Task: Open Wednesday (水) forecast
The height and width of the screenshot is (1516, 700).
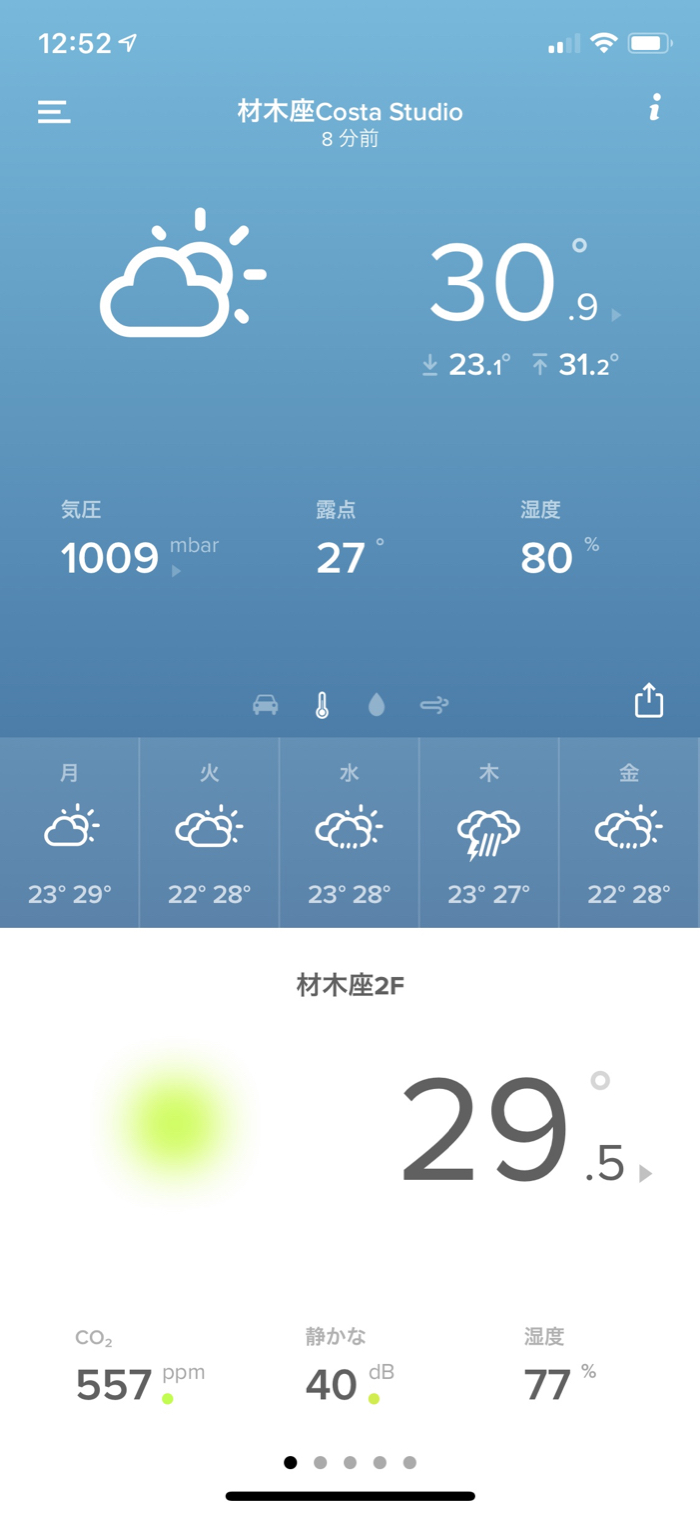Action: [x=349, y=833]
